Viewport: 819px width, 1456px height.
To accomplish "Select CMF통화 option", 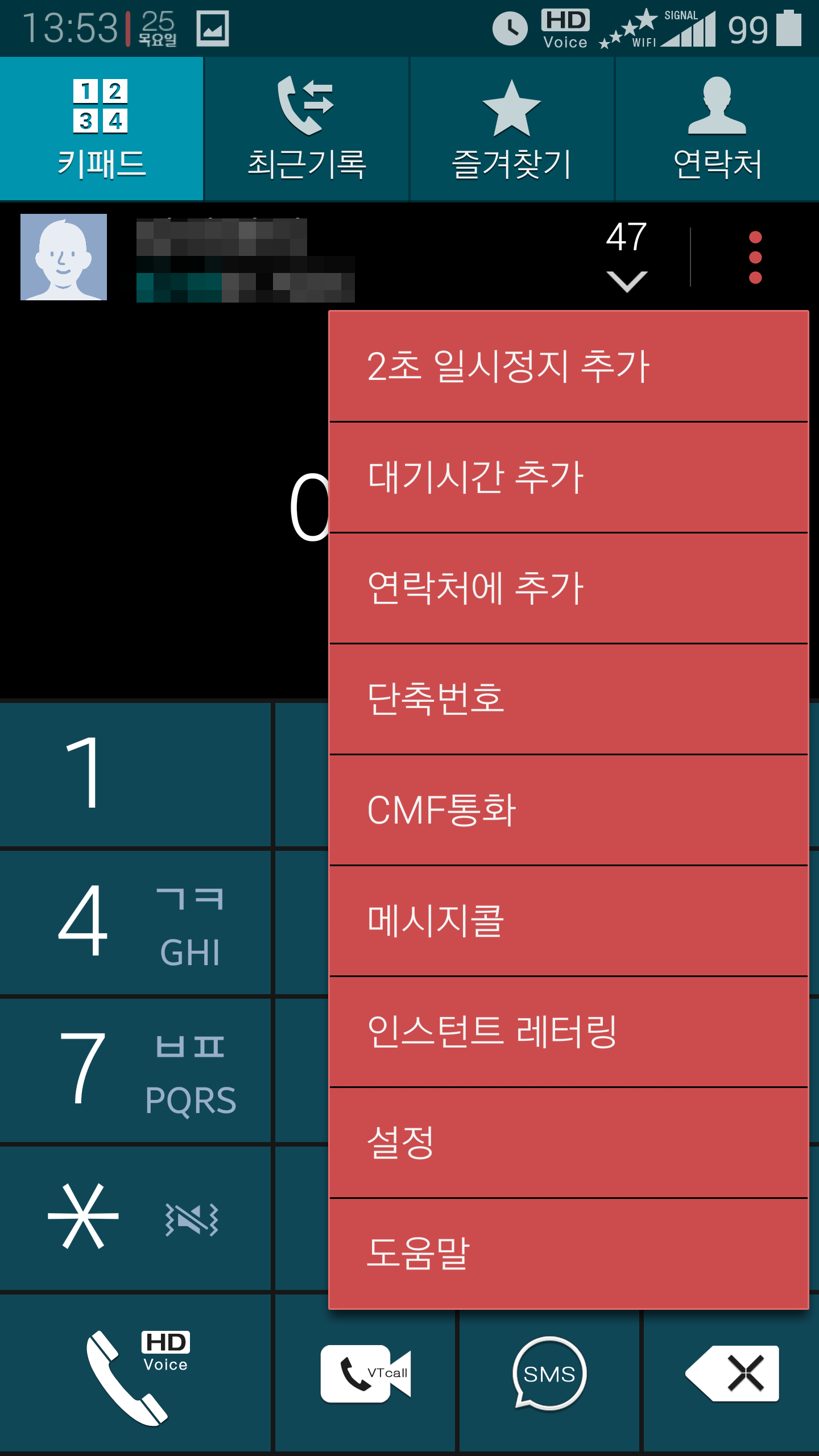I will [x=569, y=810].
